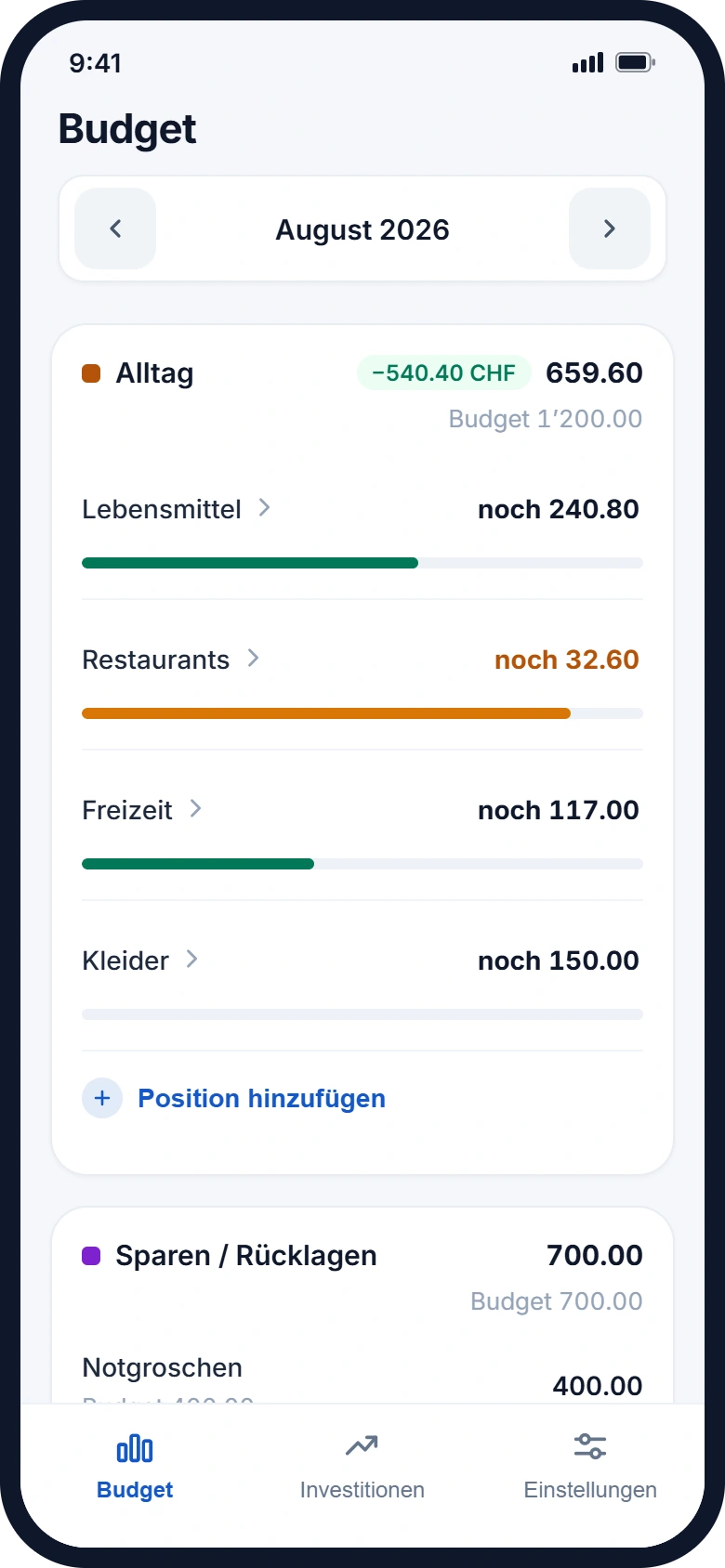
Task: Tap Position hinzufügen
Action: [234, 1098]
